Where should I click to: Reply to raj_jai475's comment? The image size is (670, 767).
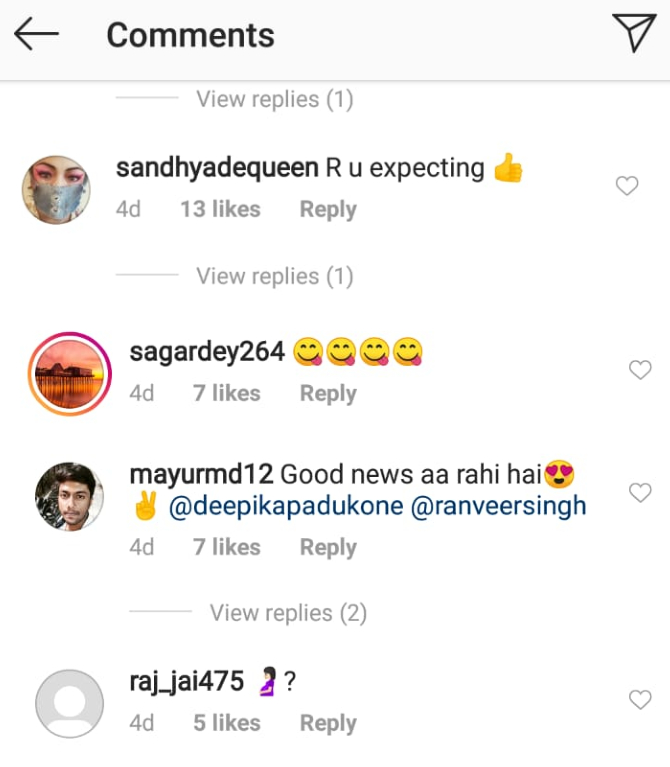coord(328,724)
